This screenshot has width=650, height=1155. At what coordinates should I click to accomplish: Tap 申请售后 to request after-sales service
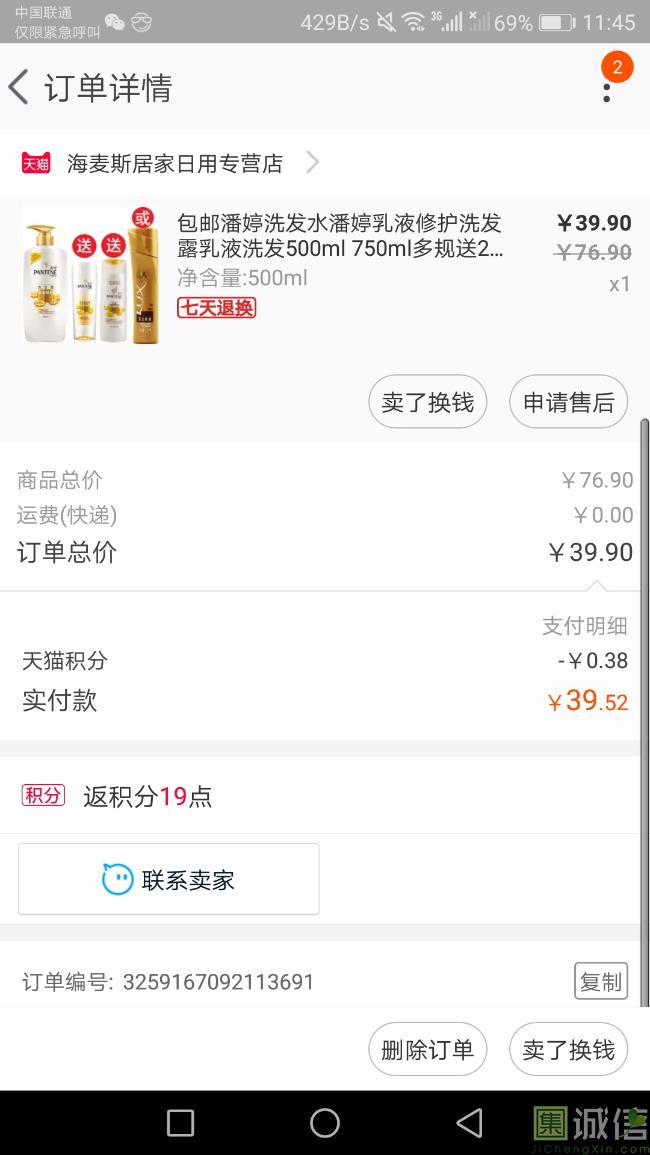(568, 402)
